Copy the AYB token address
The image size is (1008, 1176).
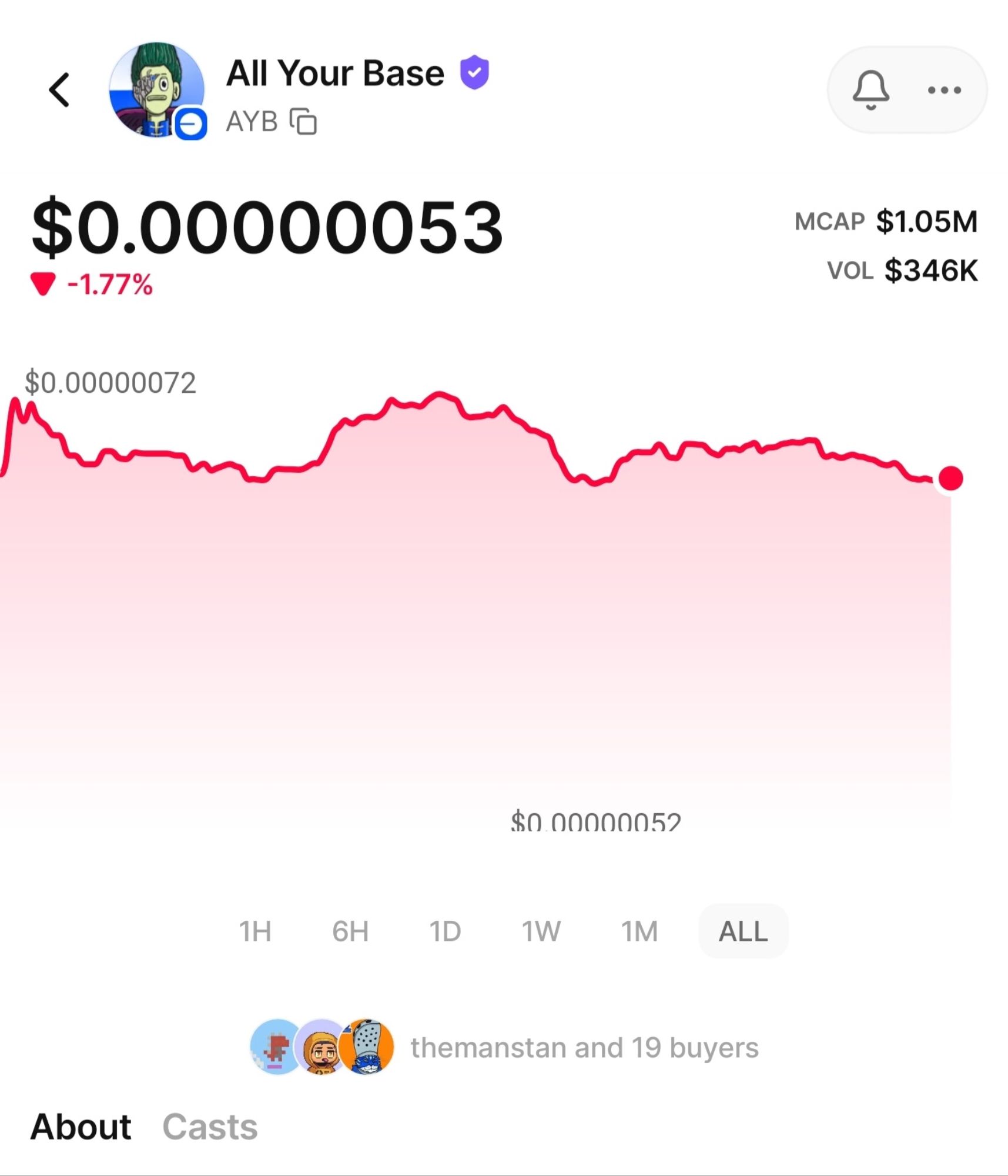click(303, 122)
